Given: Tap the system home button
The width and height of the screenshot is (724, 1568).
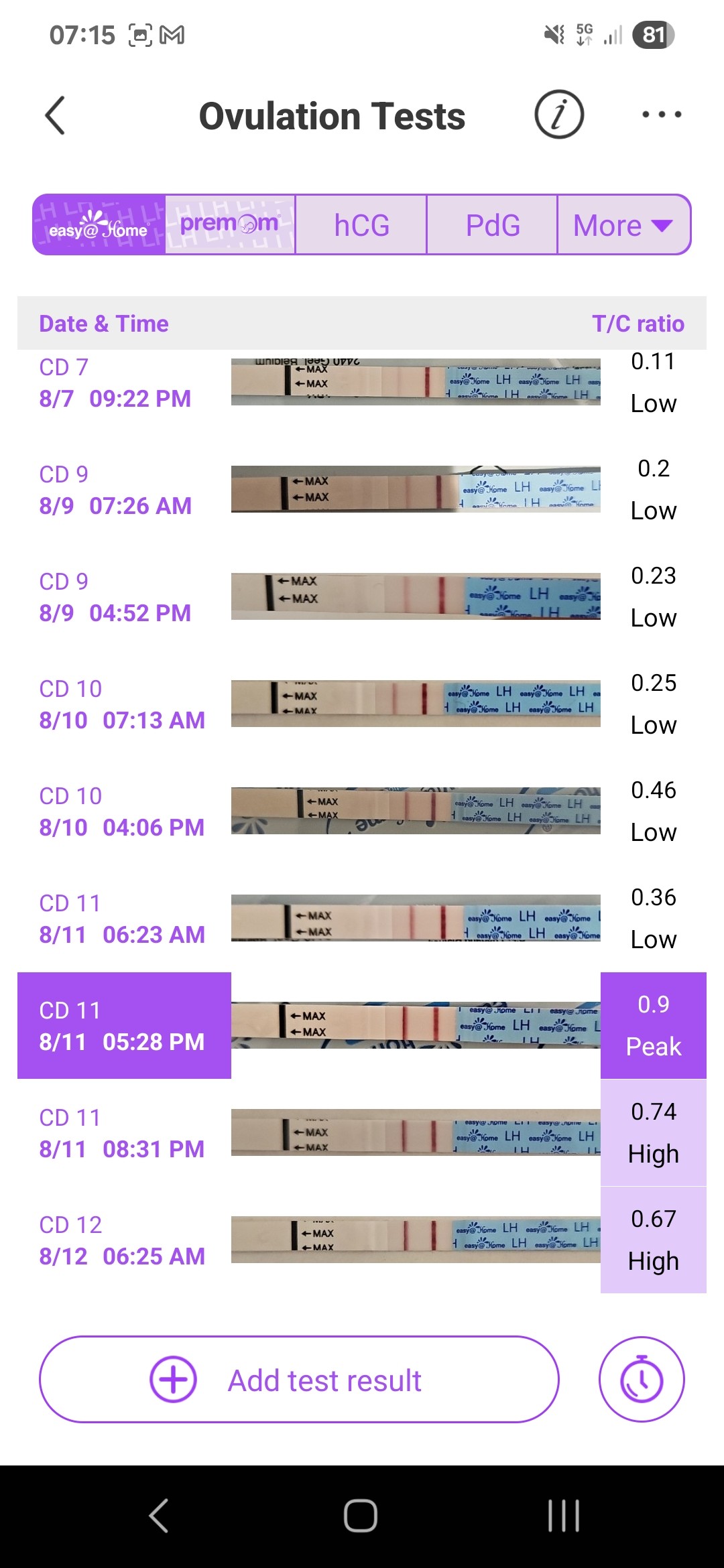Looking at the screenshot, I should click(361, 1516).
